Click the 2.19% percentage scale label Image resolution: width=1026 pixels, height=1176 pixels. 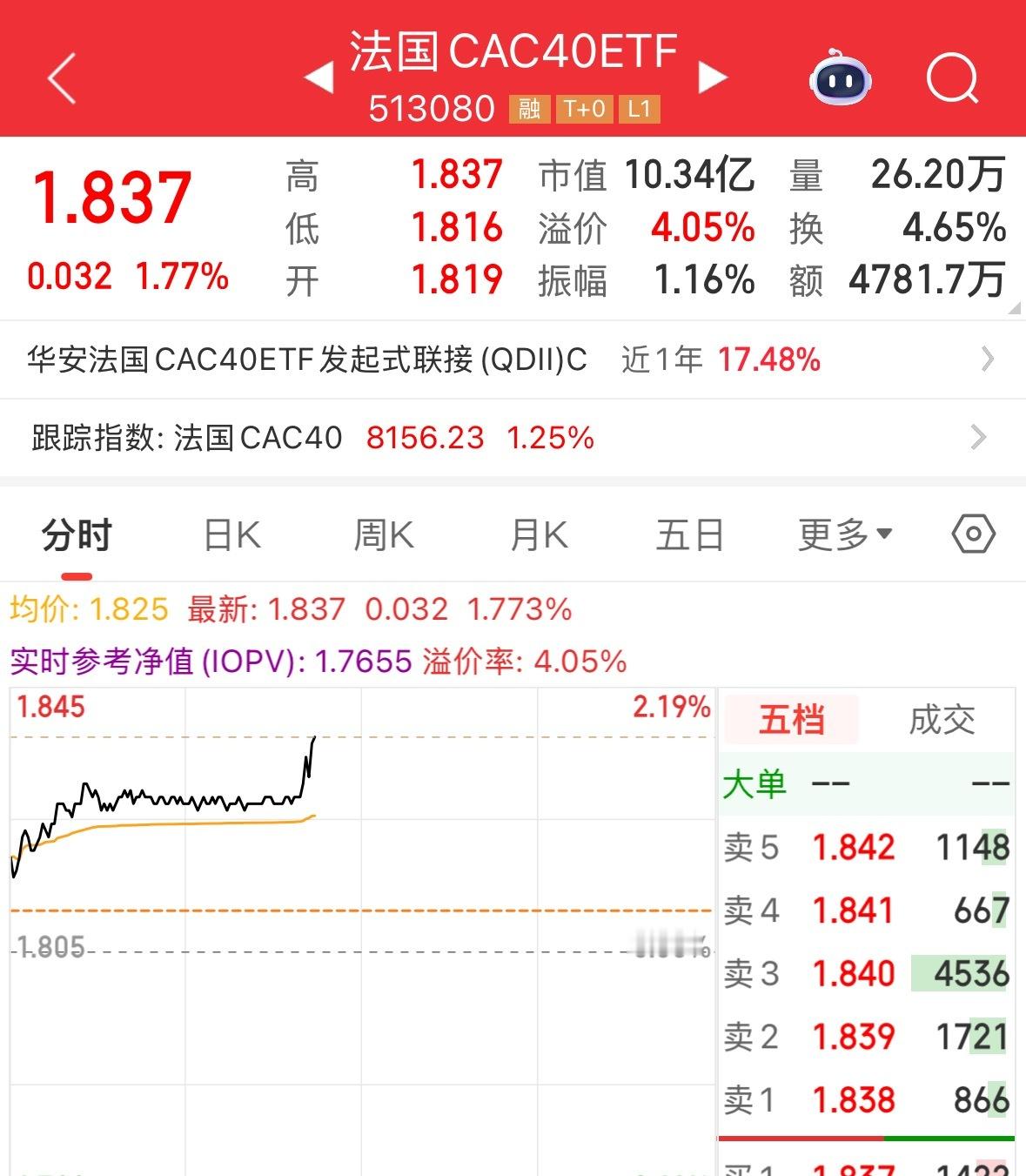(670, 709)
